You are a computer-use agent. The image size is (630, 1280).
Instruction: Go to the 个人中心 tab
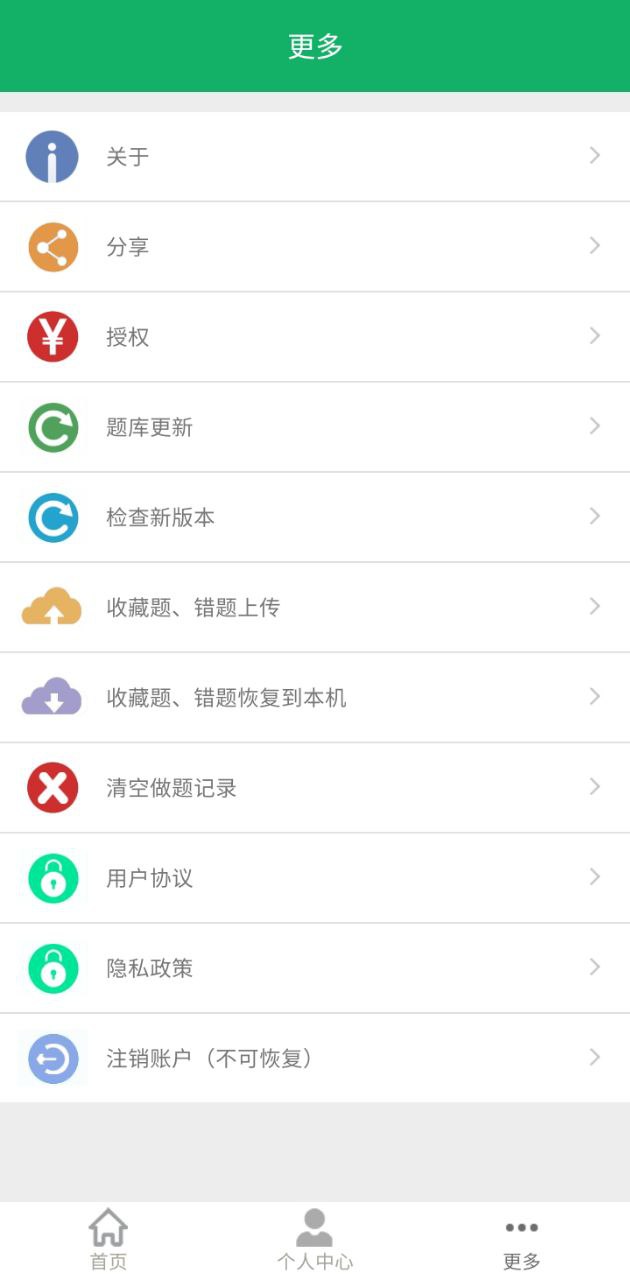coord(315,1240)
